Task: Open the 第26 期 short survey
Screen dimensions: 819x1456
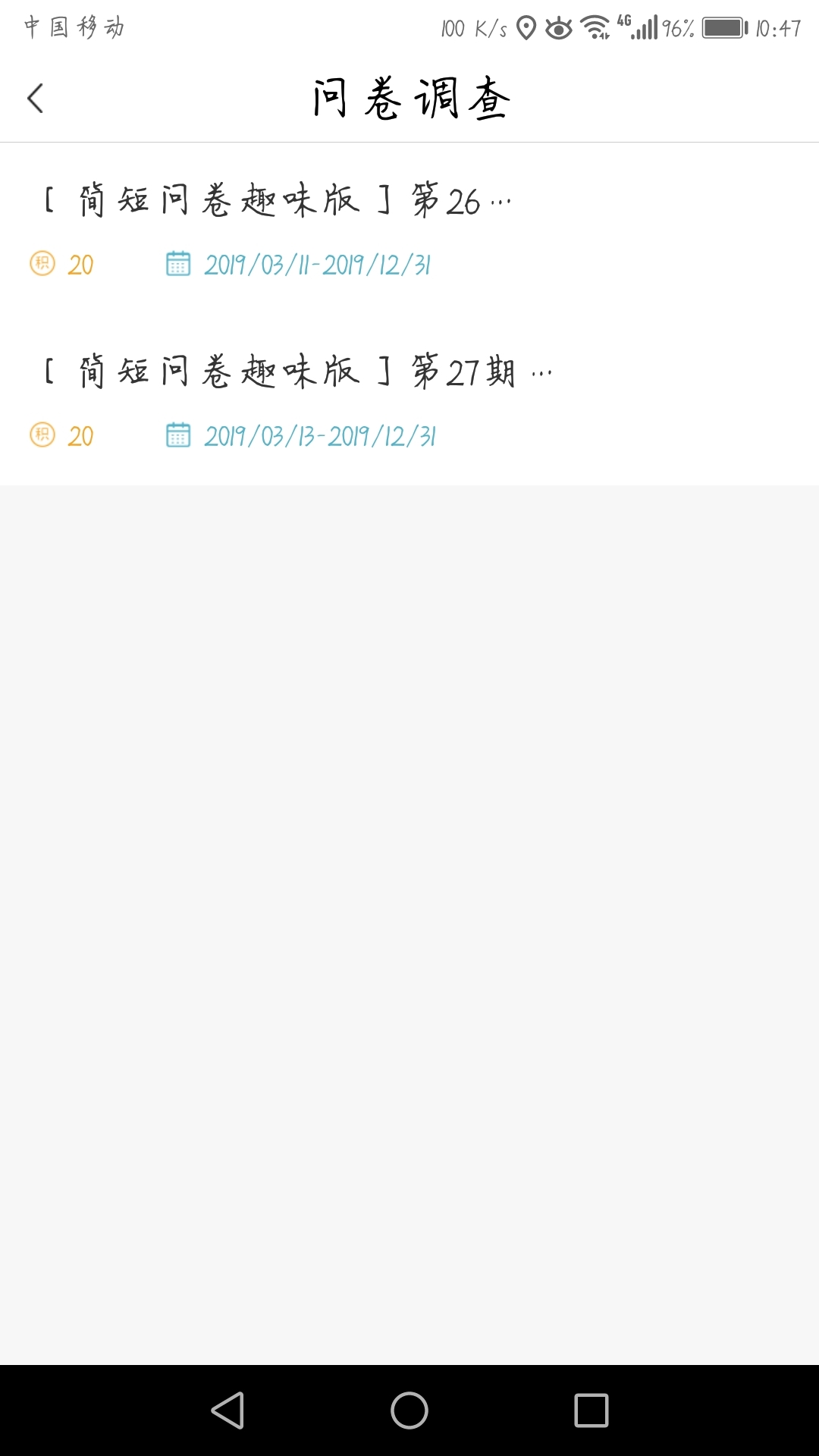Action: click(x=278, y=202)
